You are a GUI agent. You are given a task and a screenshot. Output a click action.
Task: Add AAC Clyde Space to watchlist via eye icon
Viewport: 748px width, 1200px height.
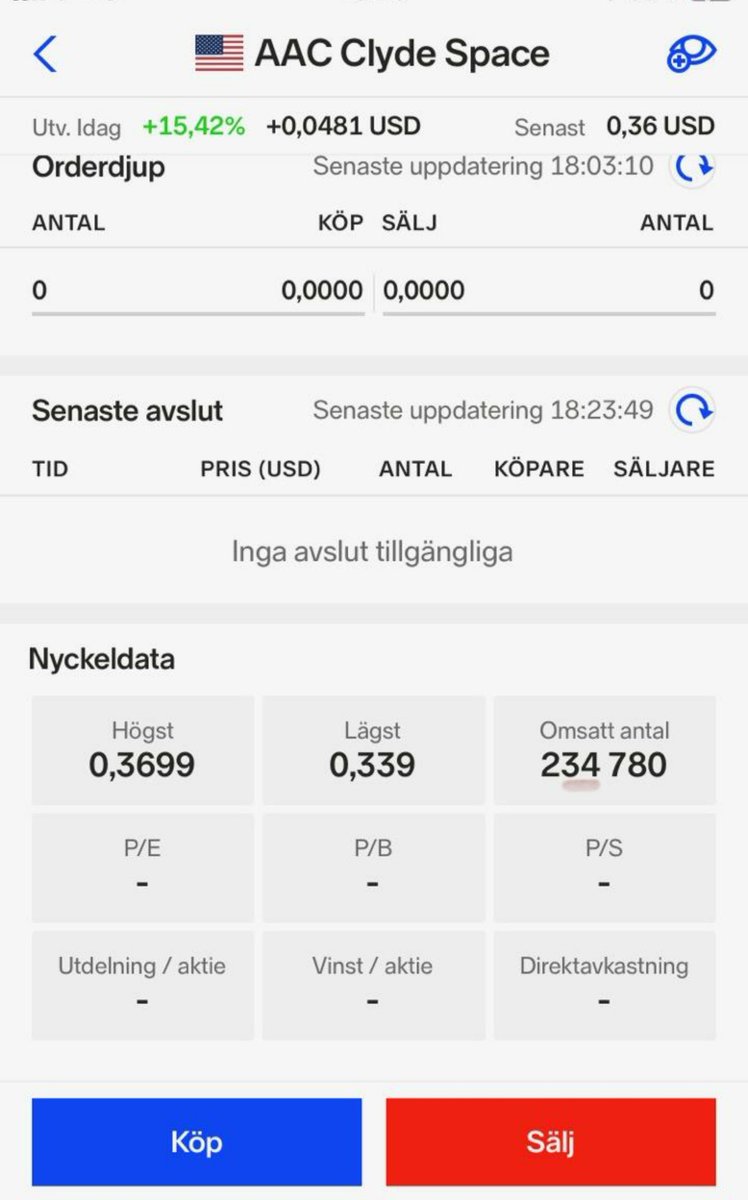click(x=691, y=54)
